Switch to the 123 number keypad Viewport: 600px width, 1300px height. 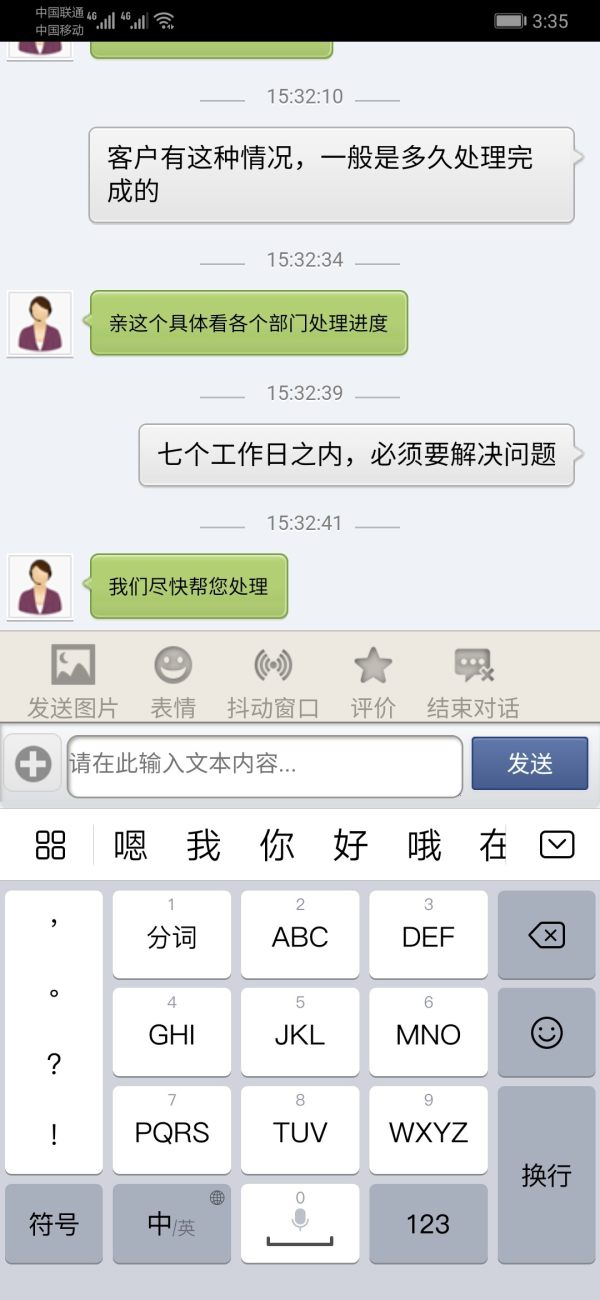coord(428,1224)
